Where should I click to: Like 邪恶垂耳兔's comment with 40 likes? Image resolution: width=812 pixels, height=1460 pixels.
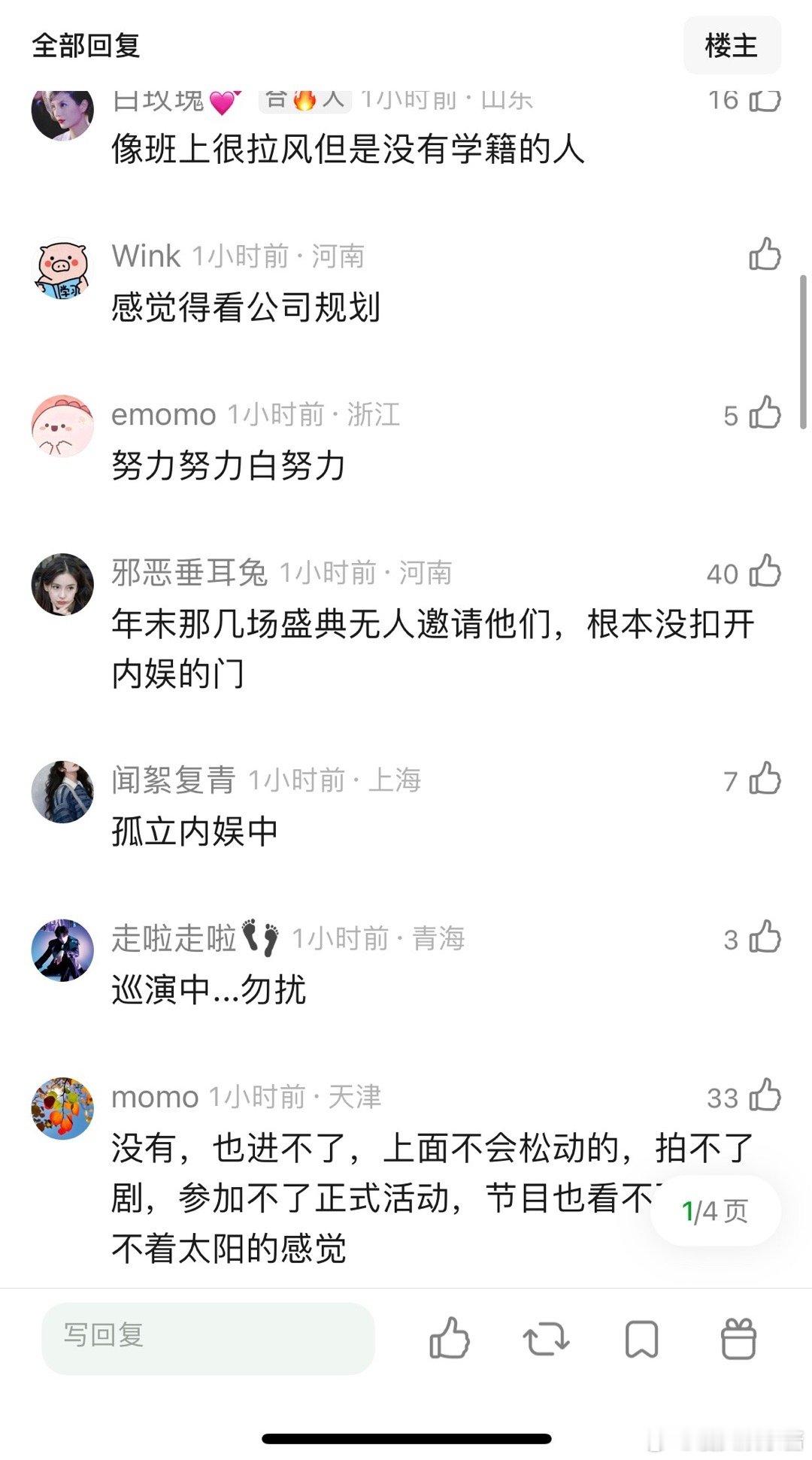point(766,574)
